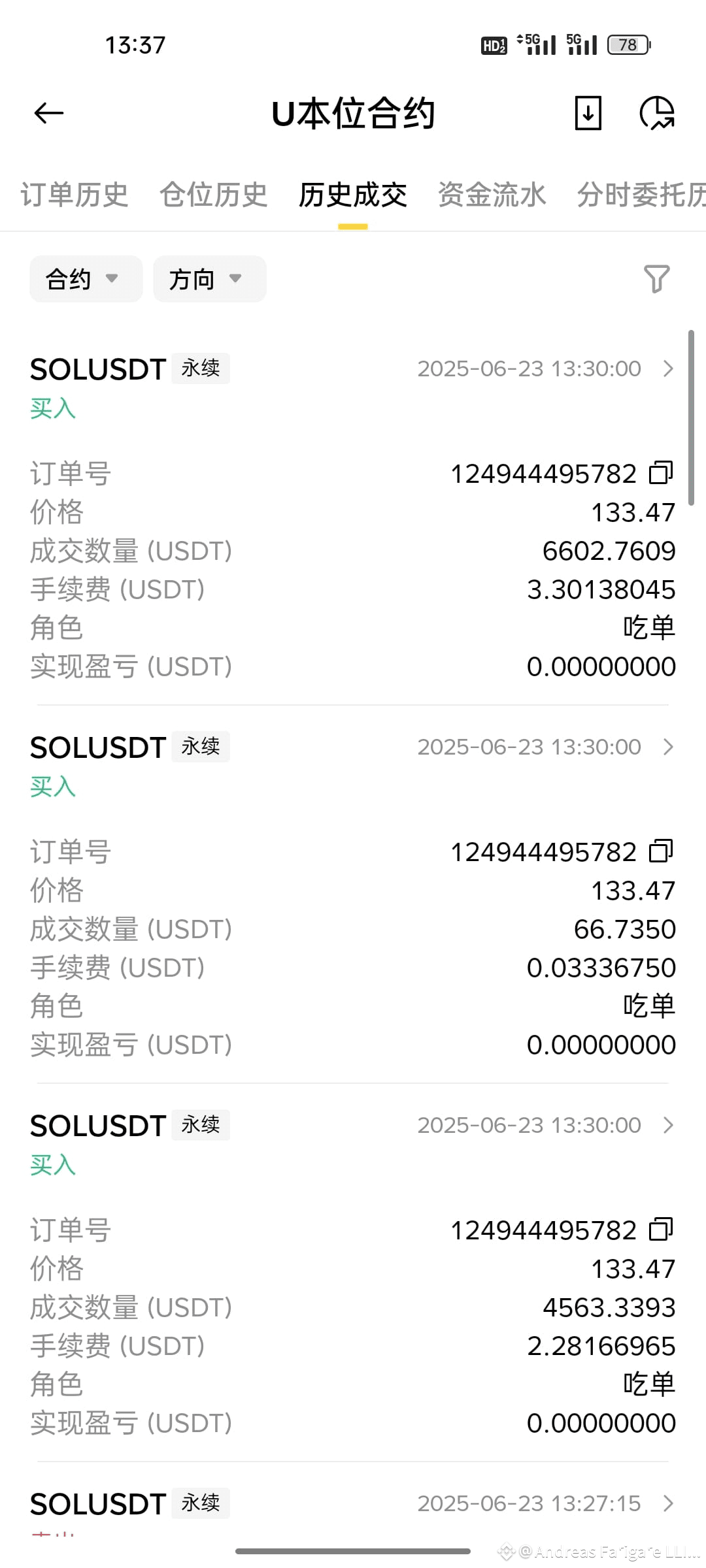This screenshot has width=706, height=1568.
Task: Expand the 方向 dropdown
Action: tap(209, 279)
